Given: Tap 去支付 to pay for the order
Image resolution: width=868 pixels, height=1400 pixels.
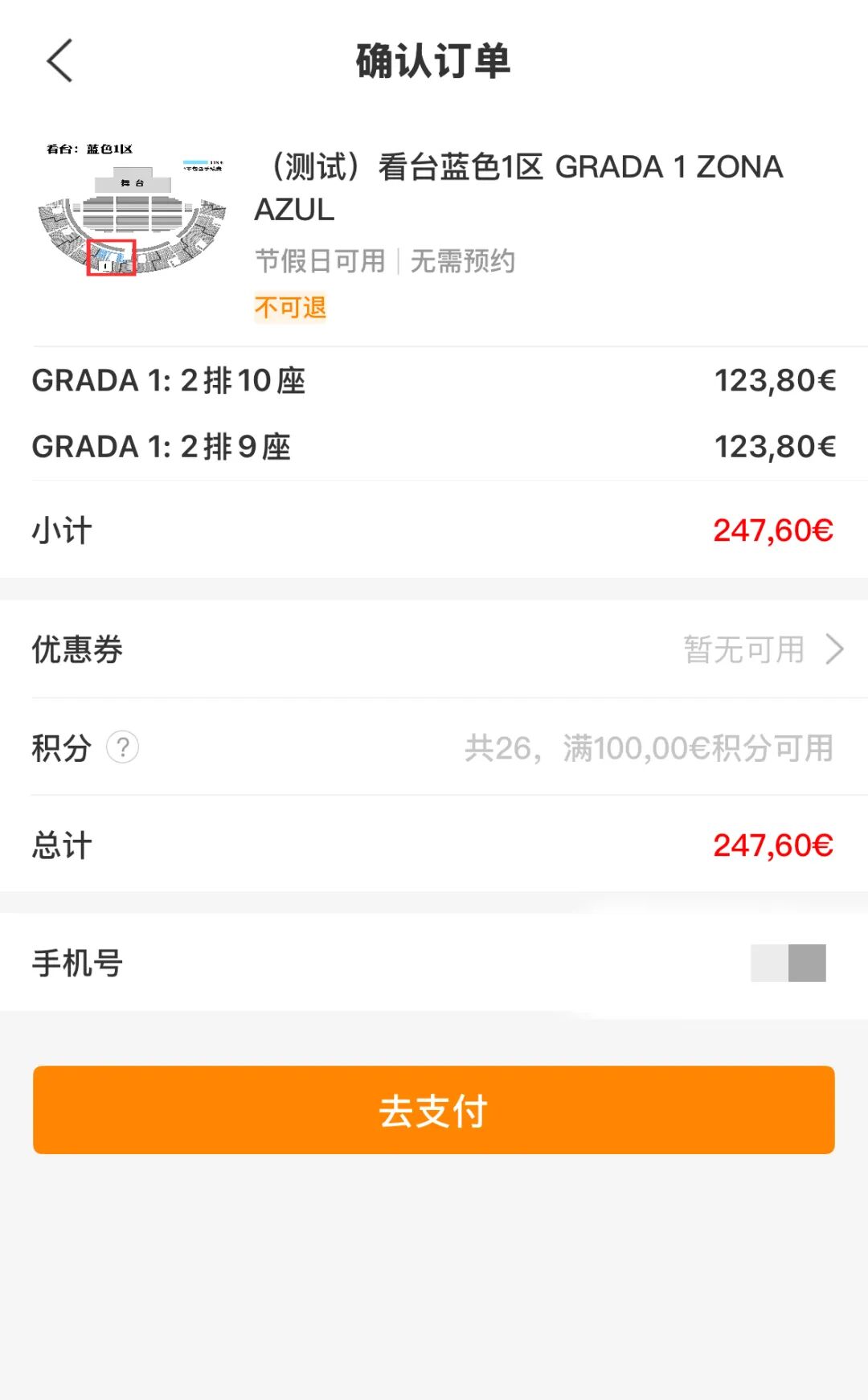Looking at the screenshot, I should (434, 1110).
